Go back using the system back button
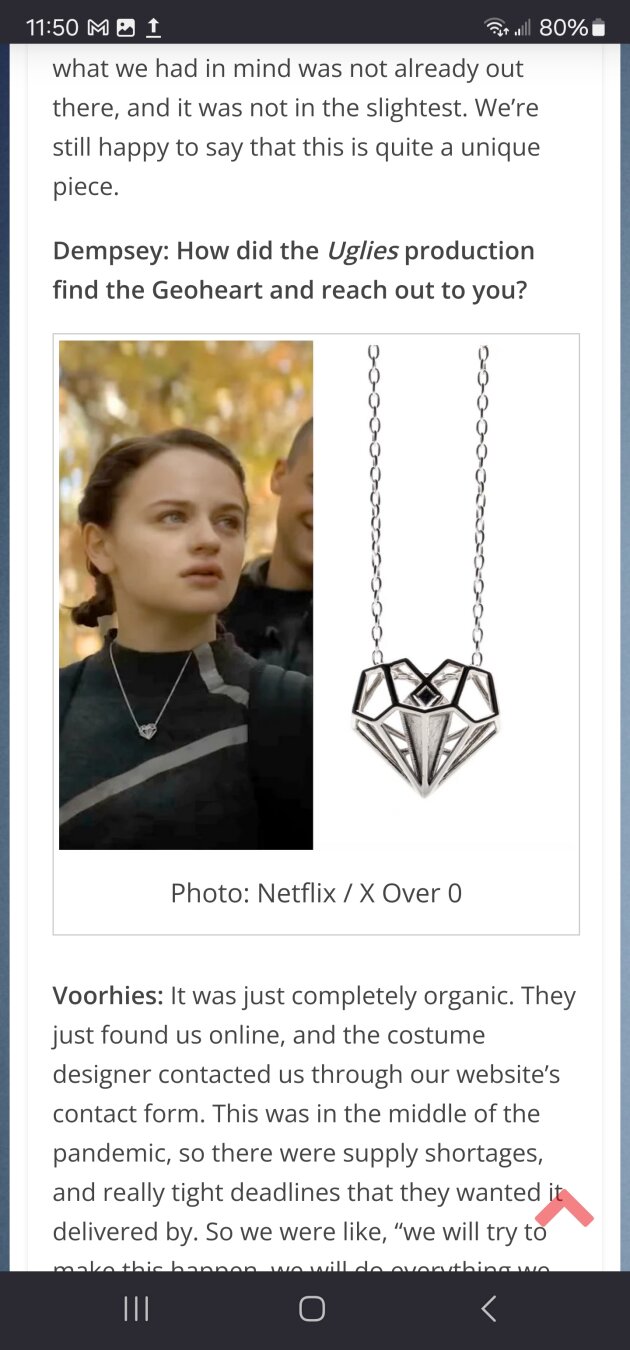This screenshot has height=1350, width=630. (x=488, y=1308)
